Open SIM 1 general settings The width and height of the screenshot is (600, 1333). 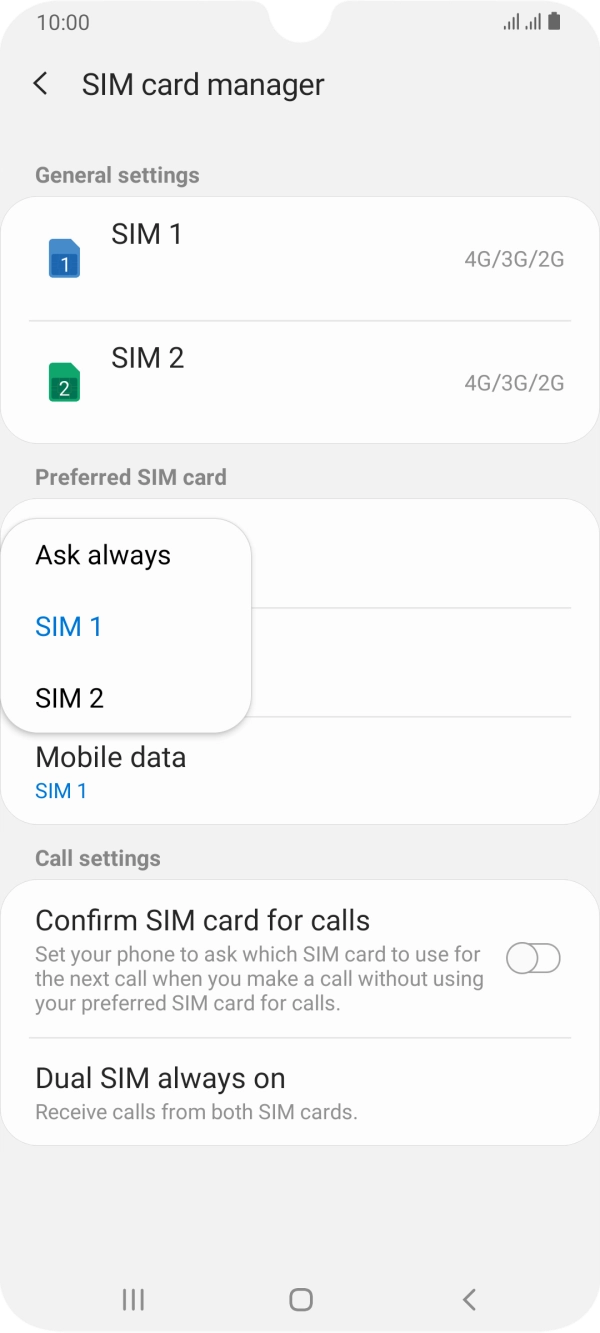(x=300, y=258)
